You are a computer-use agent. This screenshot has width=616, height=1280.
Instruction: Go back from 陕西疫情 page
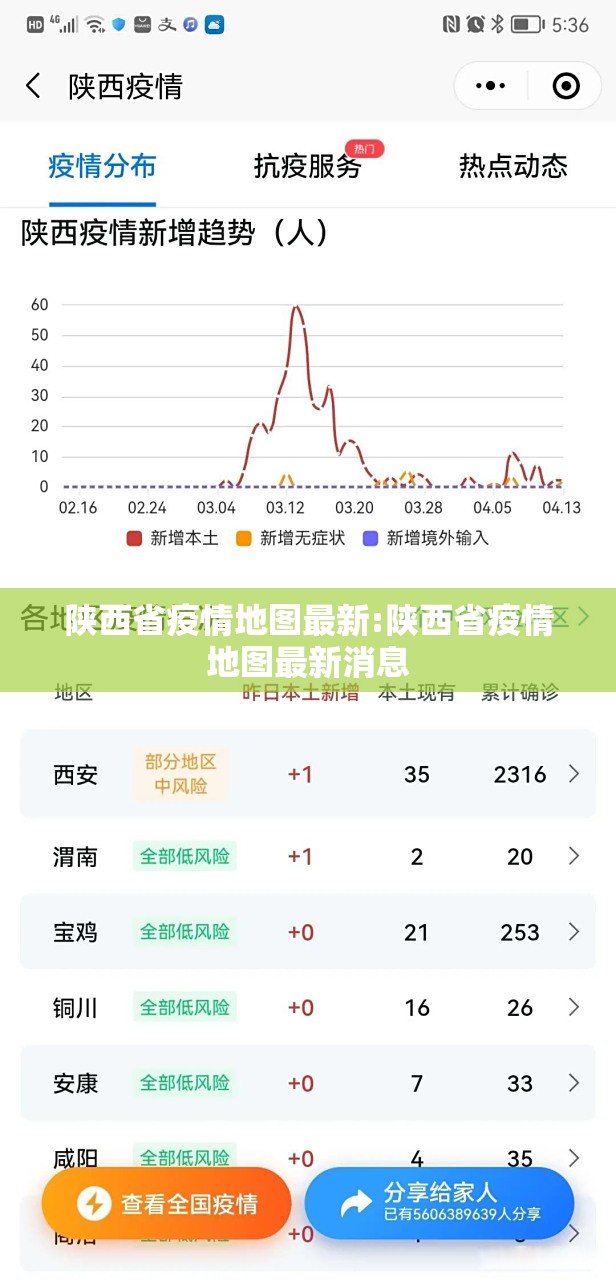point(34,86)
